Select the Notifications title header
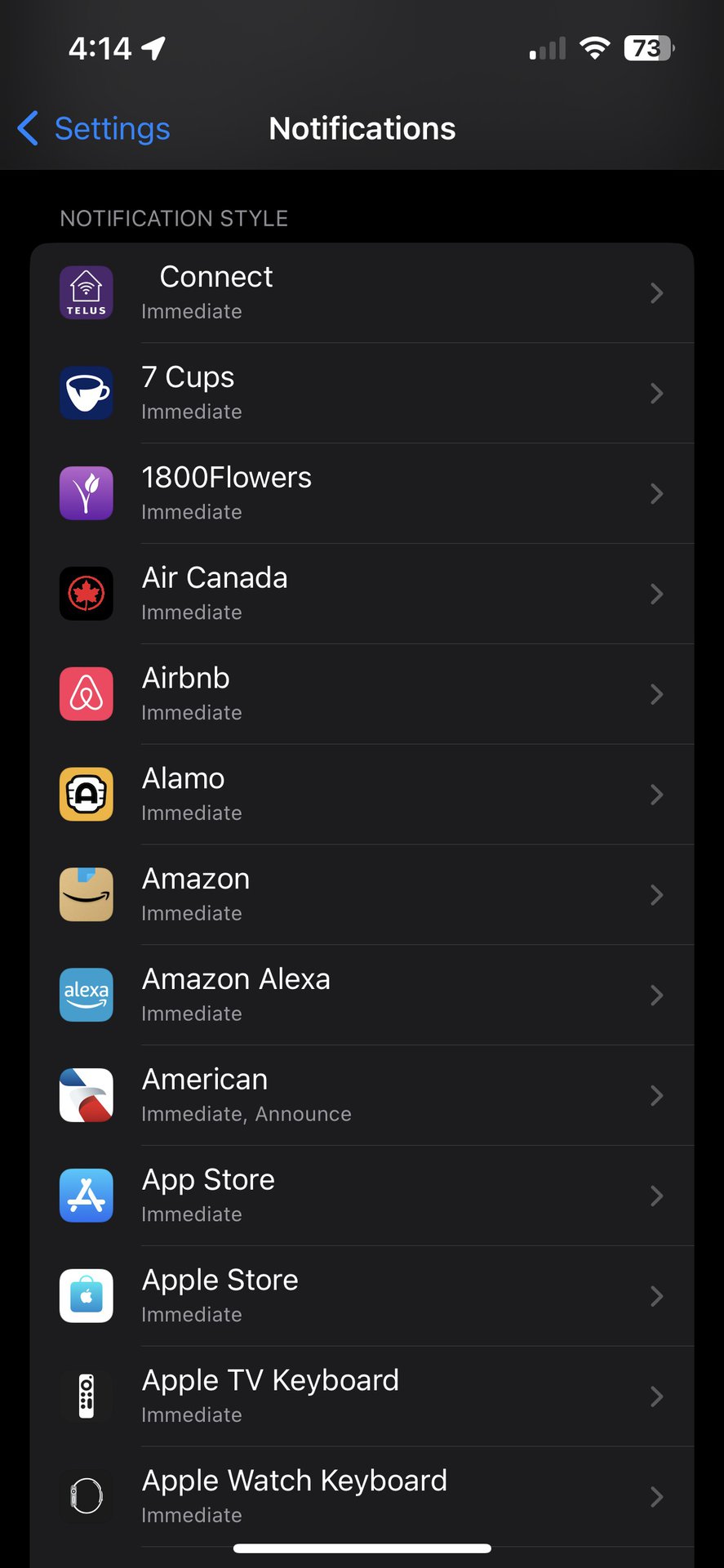This screenshot has width=724, height=1568. click(x=362, y=128)
